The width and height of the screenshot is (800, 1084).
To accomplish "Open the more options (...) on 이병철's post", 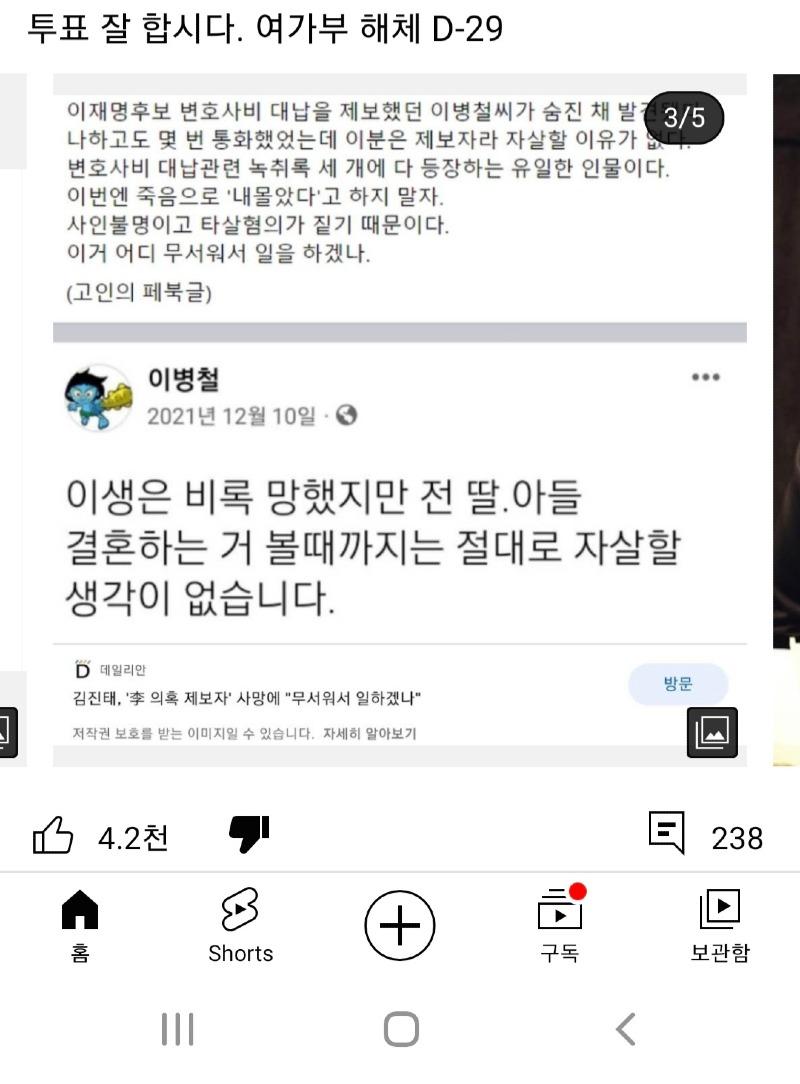I will point(706,377).
